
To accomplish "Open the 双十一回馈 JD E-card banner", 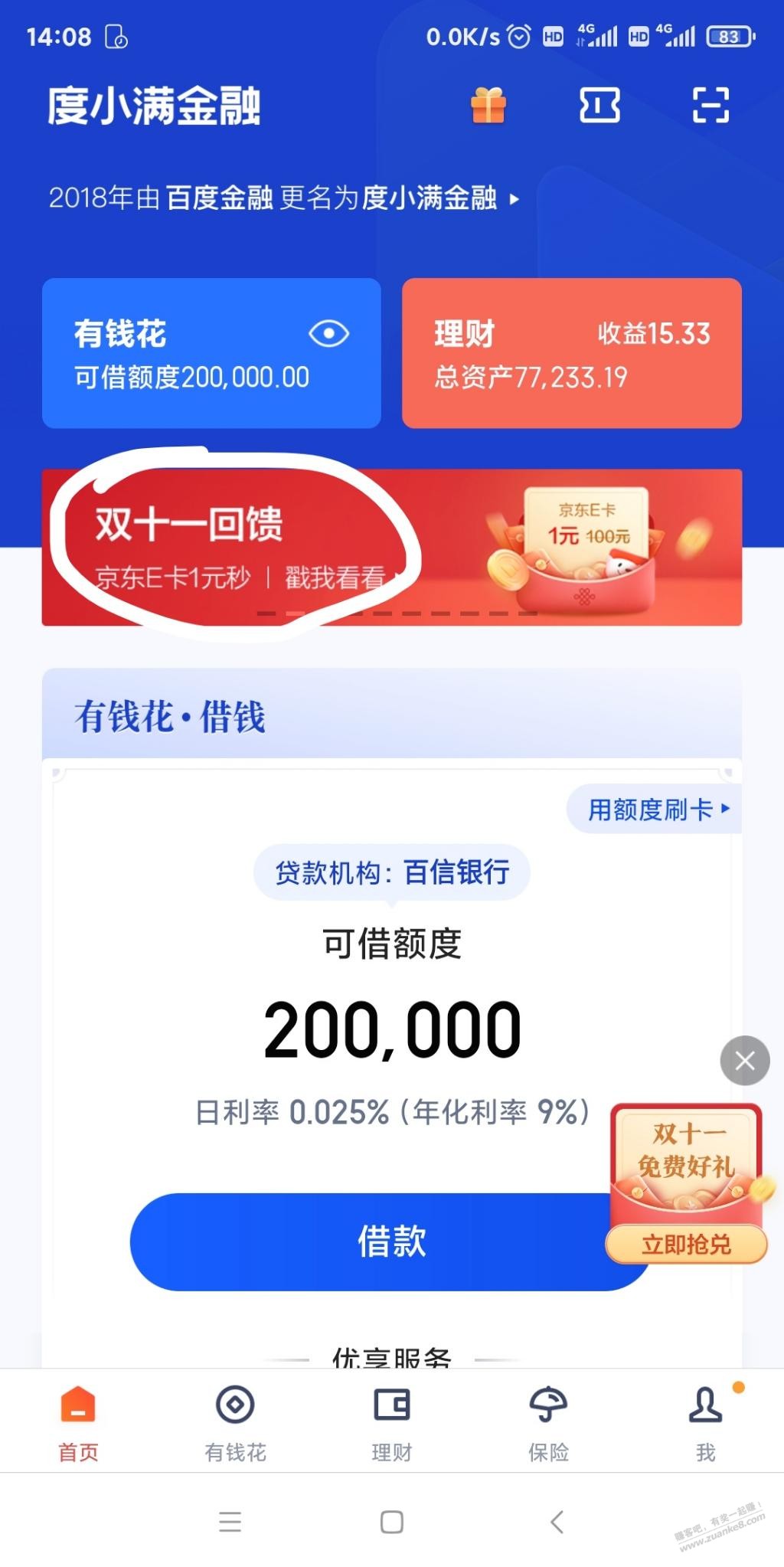I will (391, 548).
